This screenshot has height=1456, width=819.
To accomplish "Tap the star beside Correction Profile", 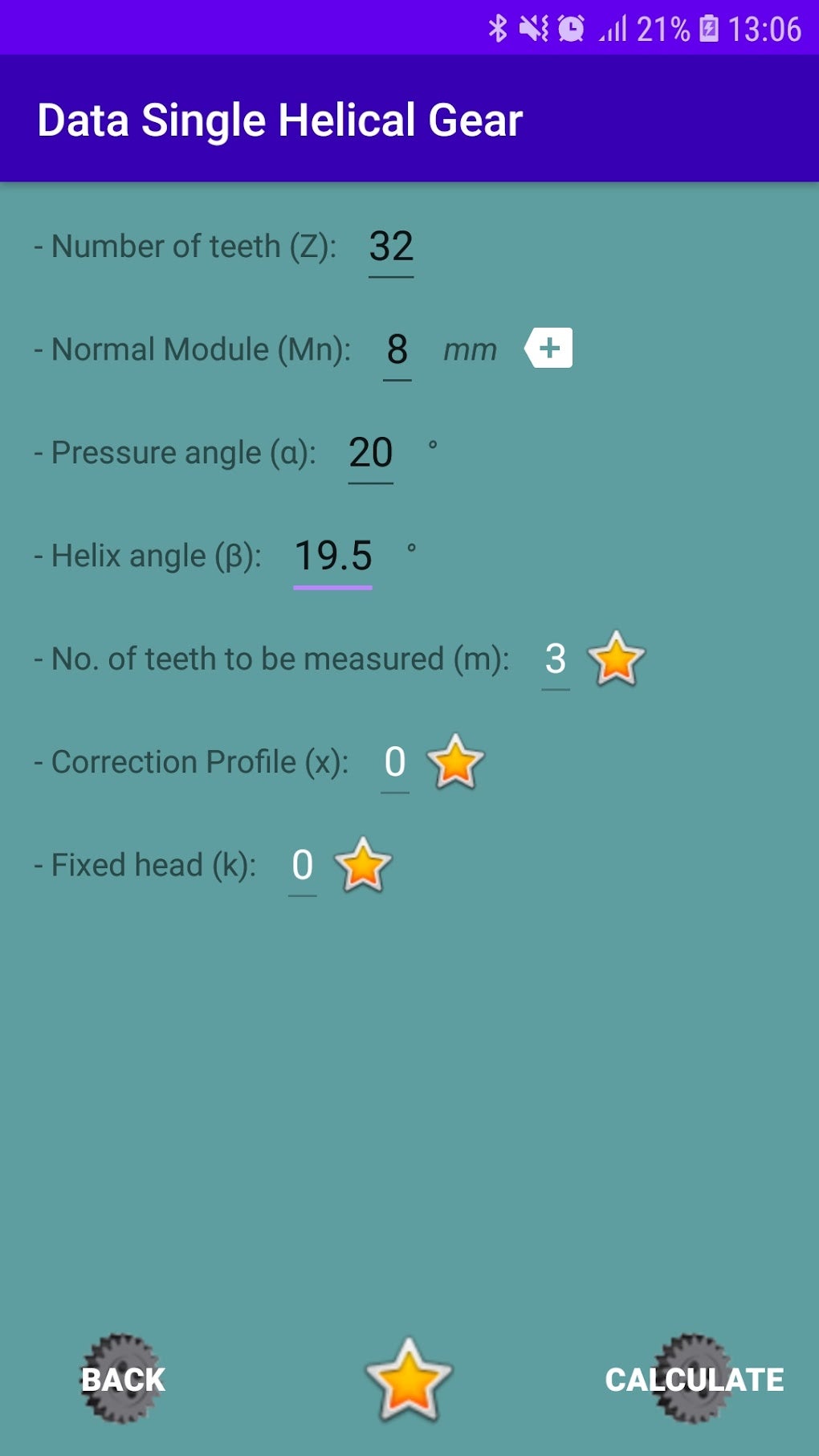I will tap(455, 762).
